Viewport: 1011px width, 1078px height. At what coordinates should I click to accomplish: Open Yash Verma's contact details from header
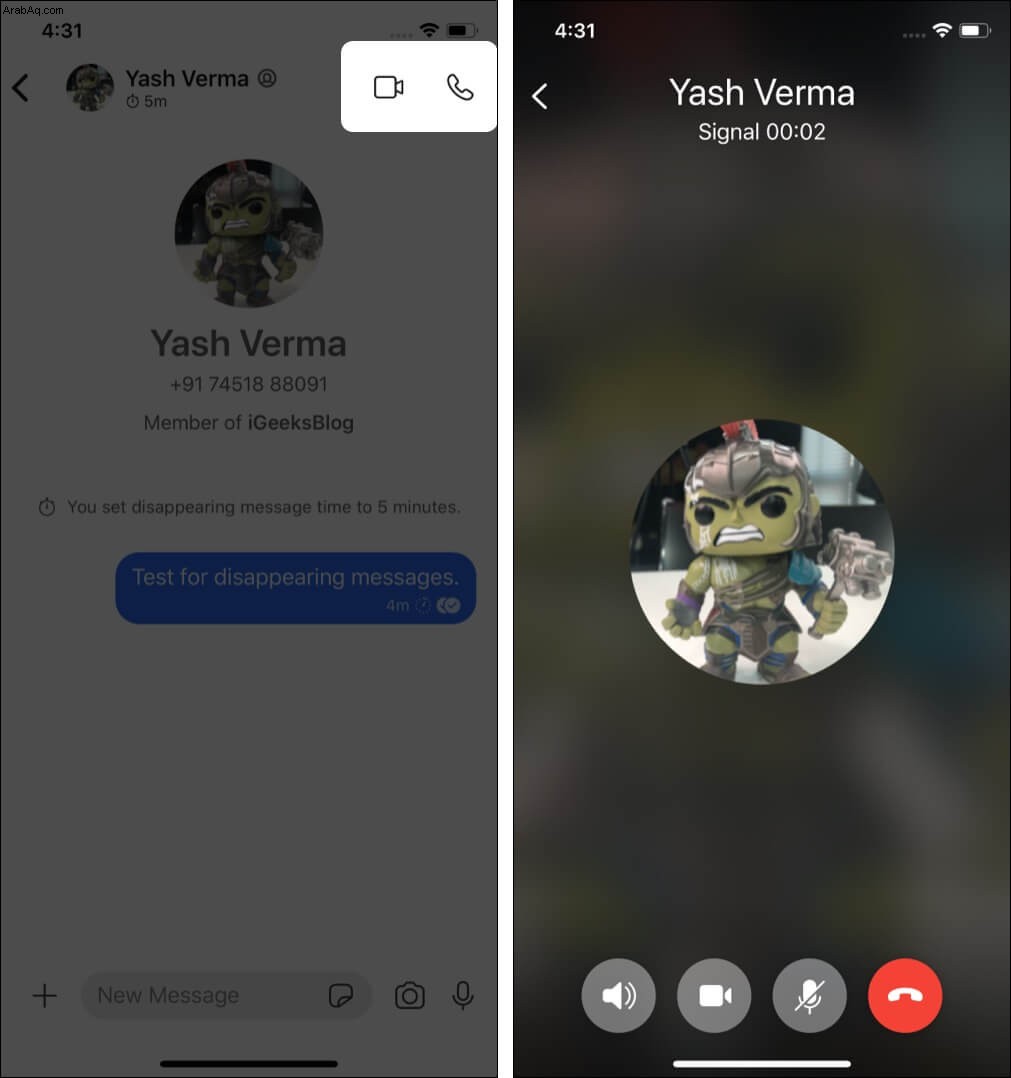pos(187,79)
